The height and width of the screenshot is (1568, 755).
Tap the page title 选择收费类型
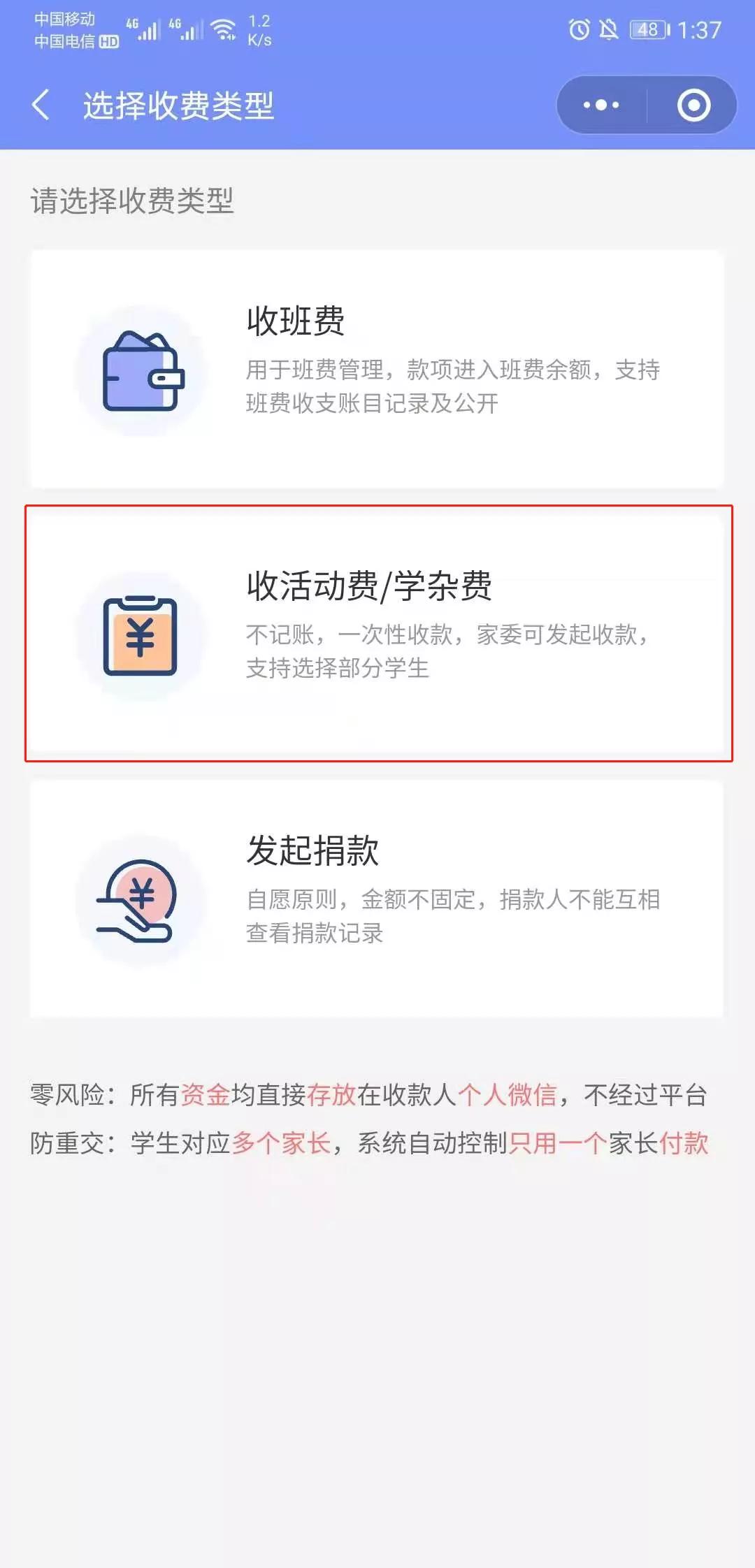coord(177,105)
